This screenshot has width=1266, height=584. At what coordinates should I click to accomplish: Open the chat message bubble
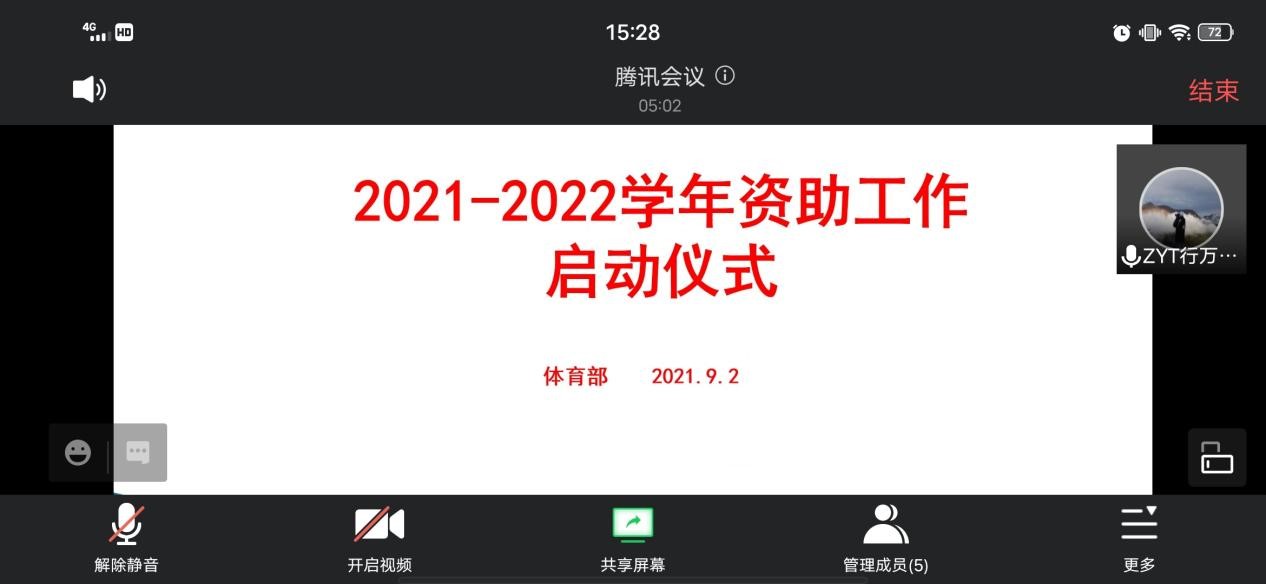[138, 453]
